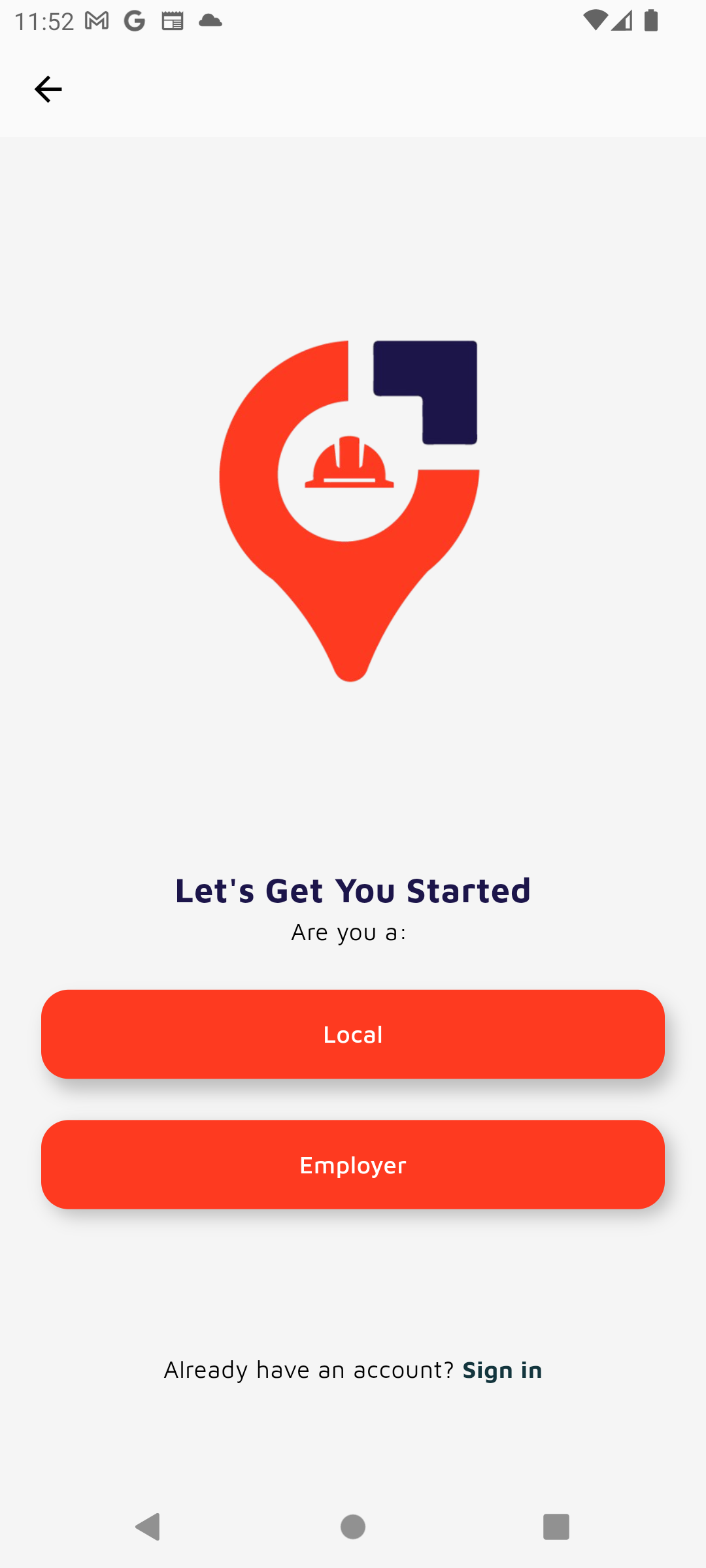This screenshot has height=1568, width=706.
Task: Choose the Local account type
Action: pos(353,1034)
